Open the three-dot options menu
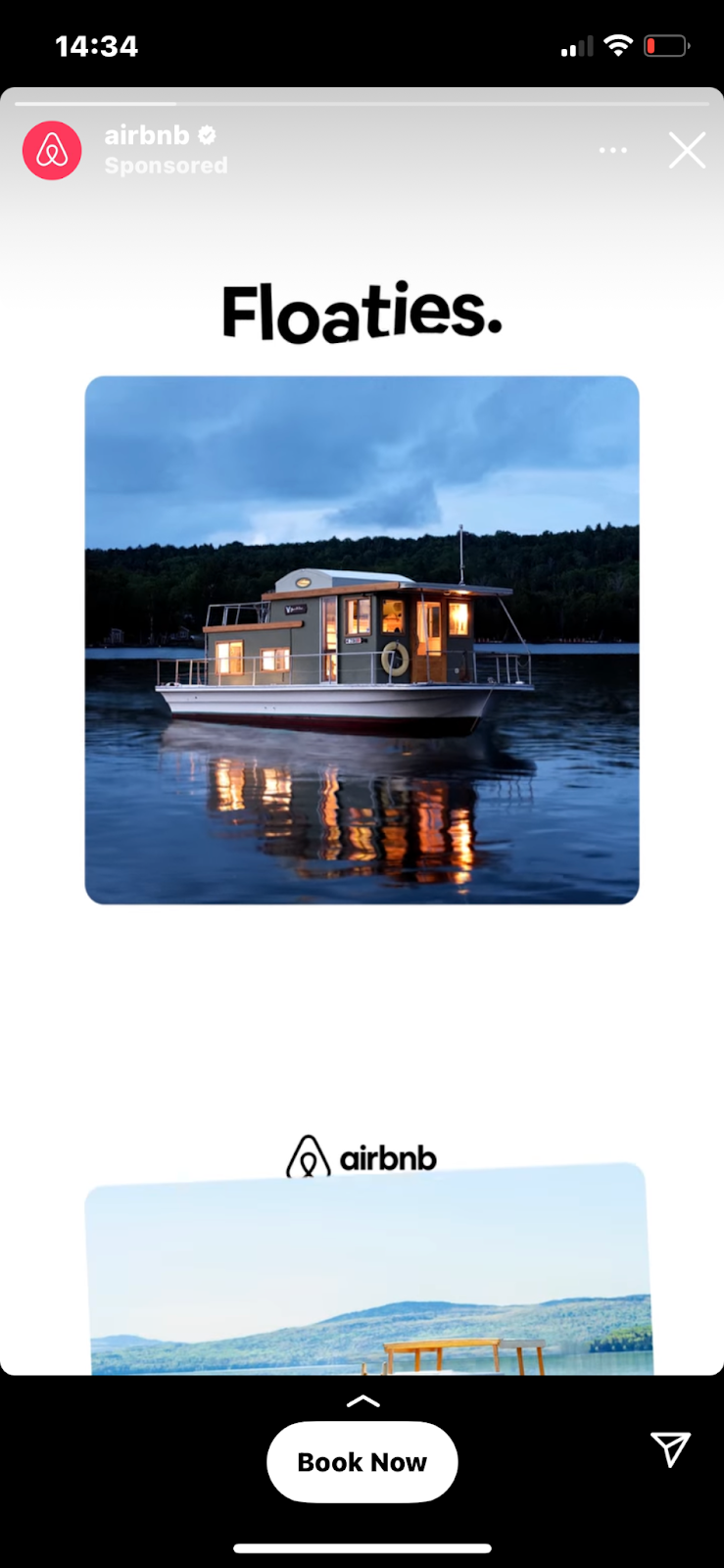Image resolution: width=724 pixels, height=1568 pixels. pos(612,150)
